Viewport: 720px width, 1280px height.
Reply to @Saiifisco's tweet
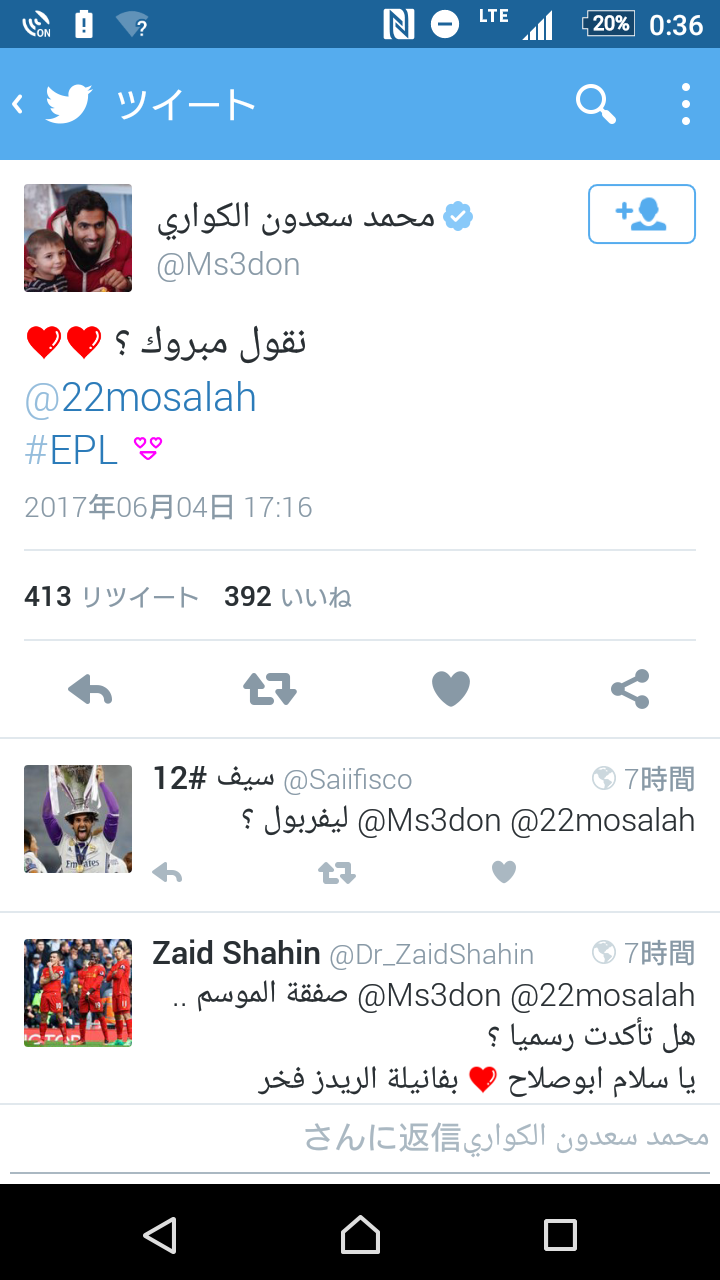tap(167, 873)
